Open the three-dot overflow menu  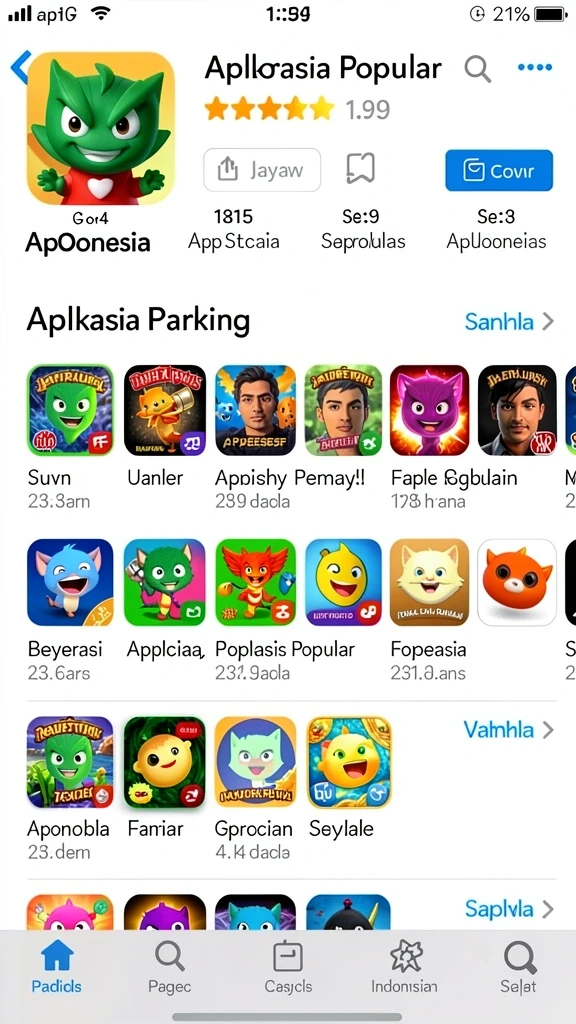pos(535,67)
